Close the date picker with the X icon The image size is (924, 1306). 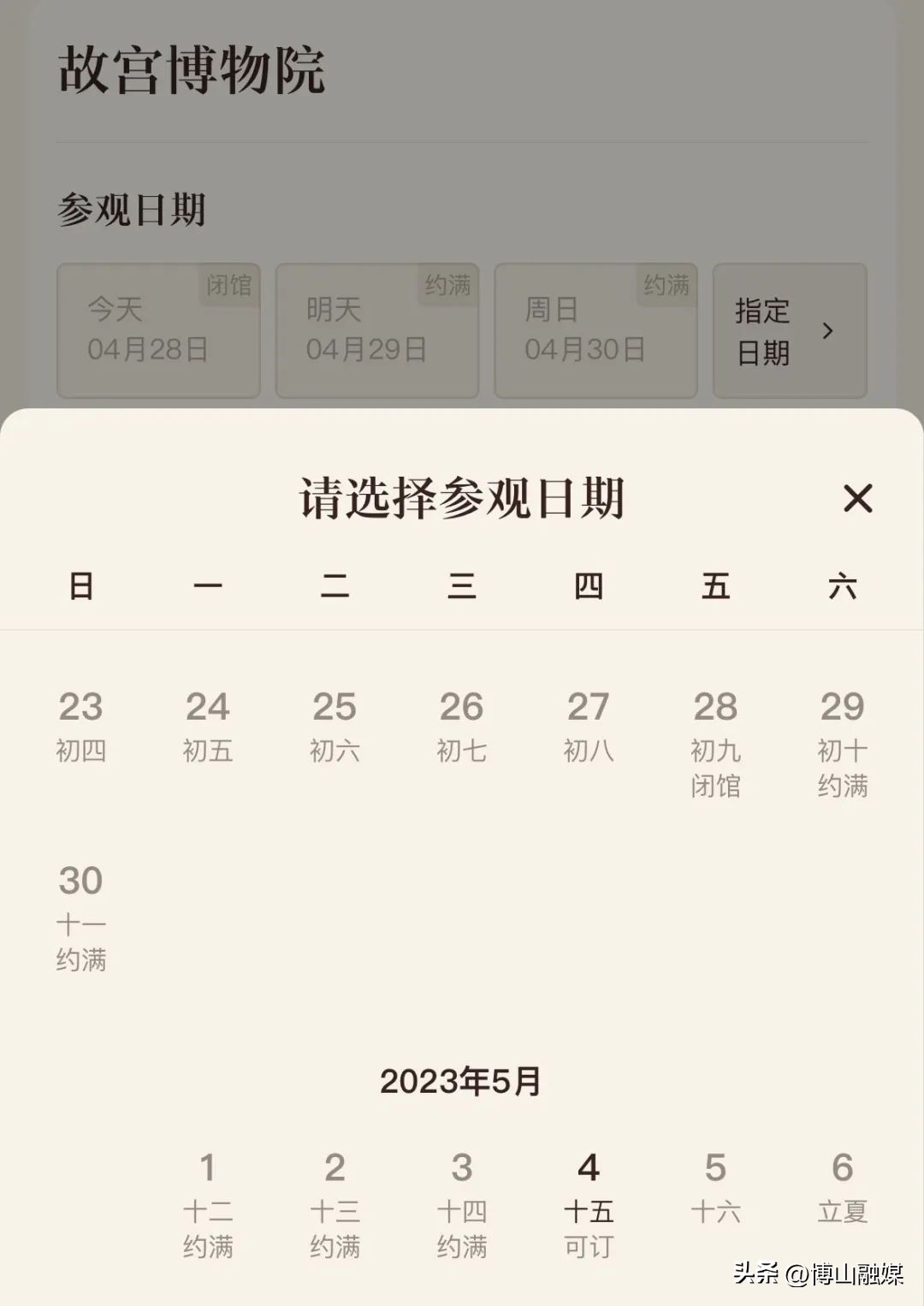859,499
